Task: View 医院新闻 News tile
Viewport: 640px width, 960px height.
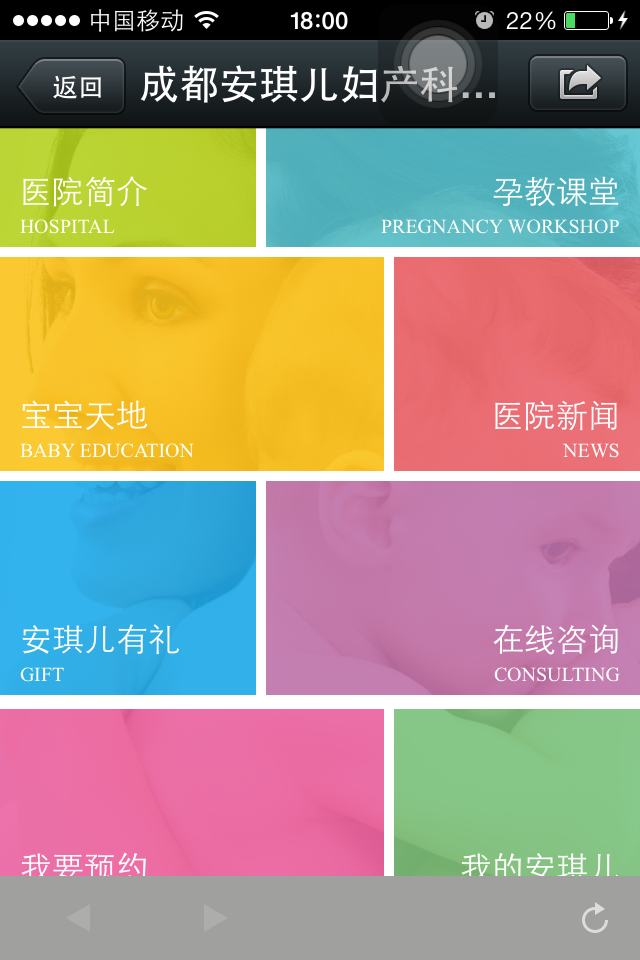Action: point(516,364)
